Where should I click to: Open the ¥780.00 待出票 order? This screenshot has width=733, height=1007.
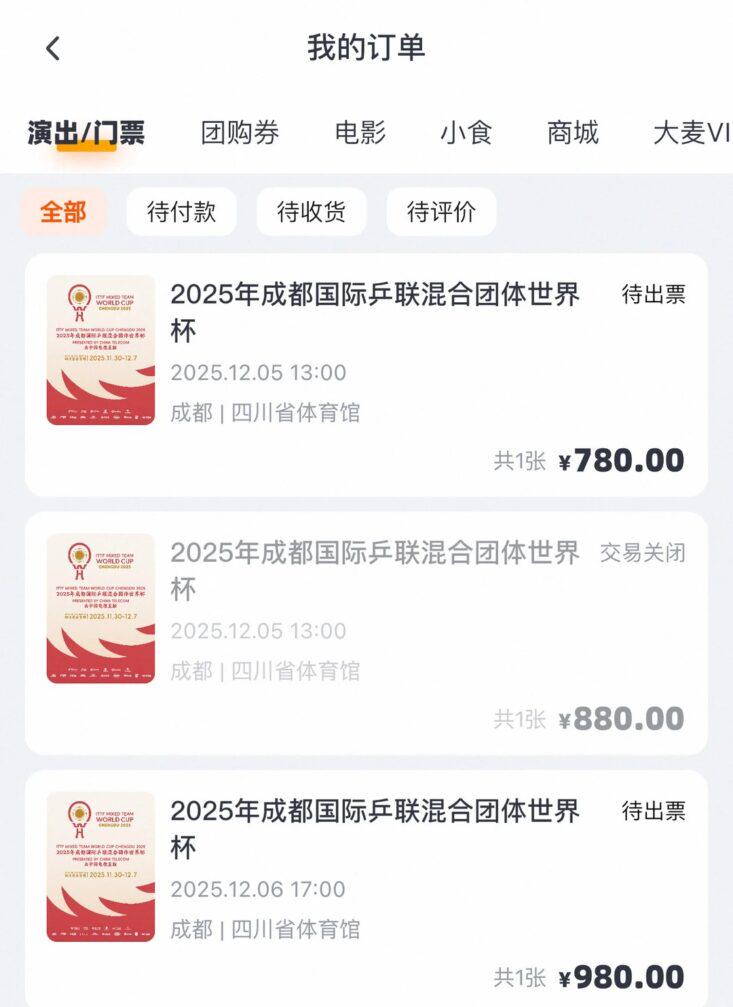366,375
